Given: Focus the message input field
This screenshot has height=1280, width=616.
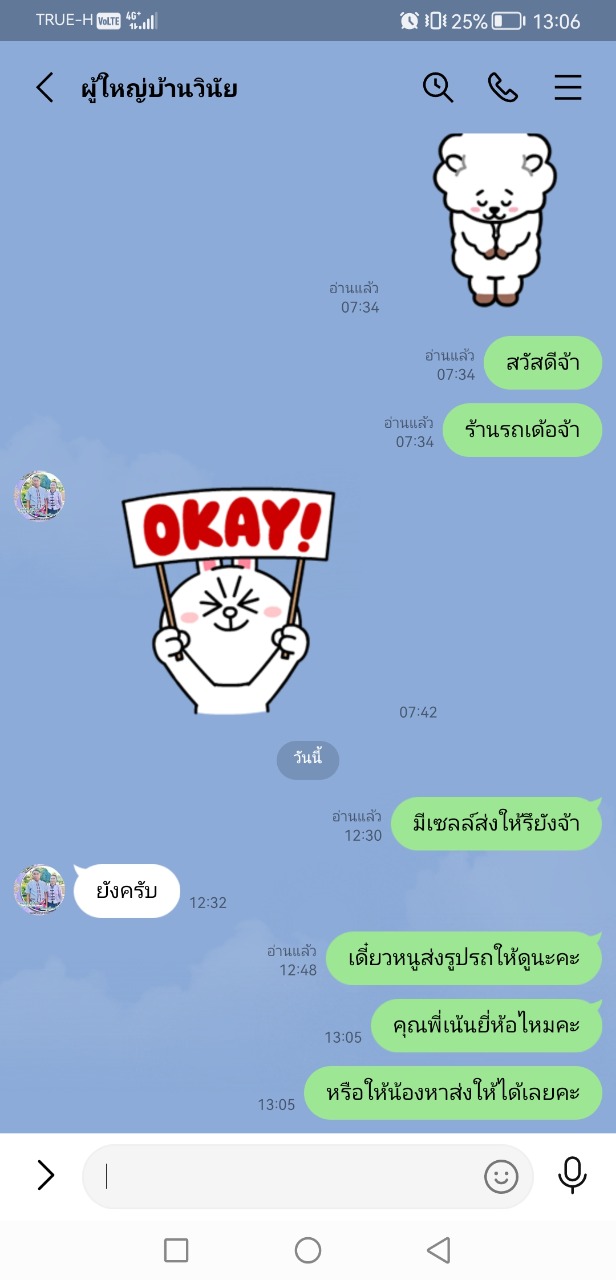Looking at the screenshot, I should (x=290, y=1176).
